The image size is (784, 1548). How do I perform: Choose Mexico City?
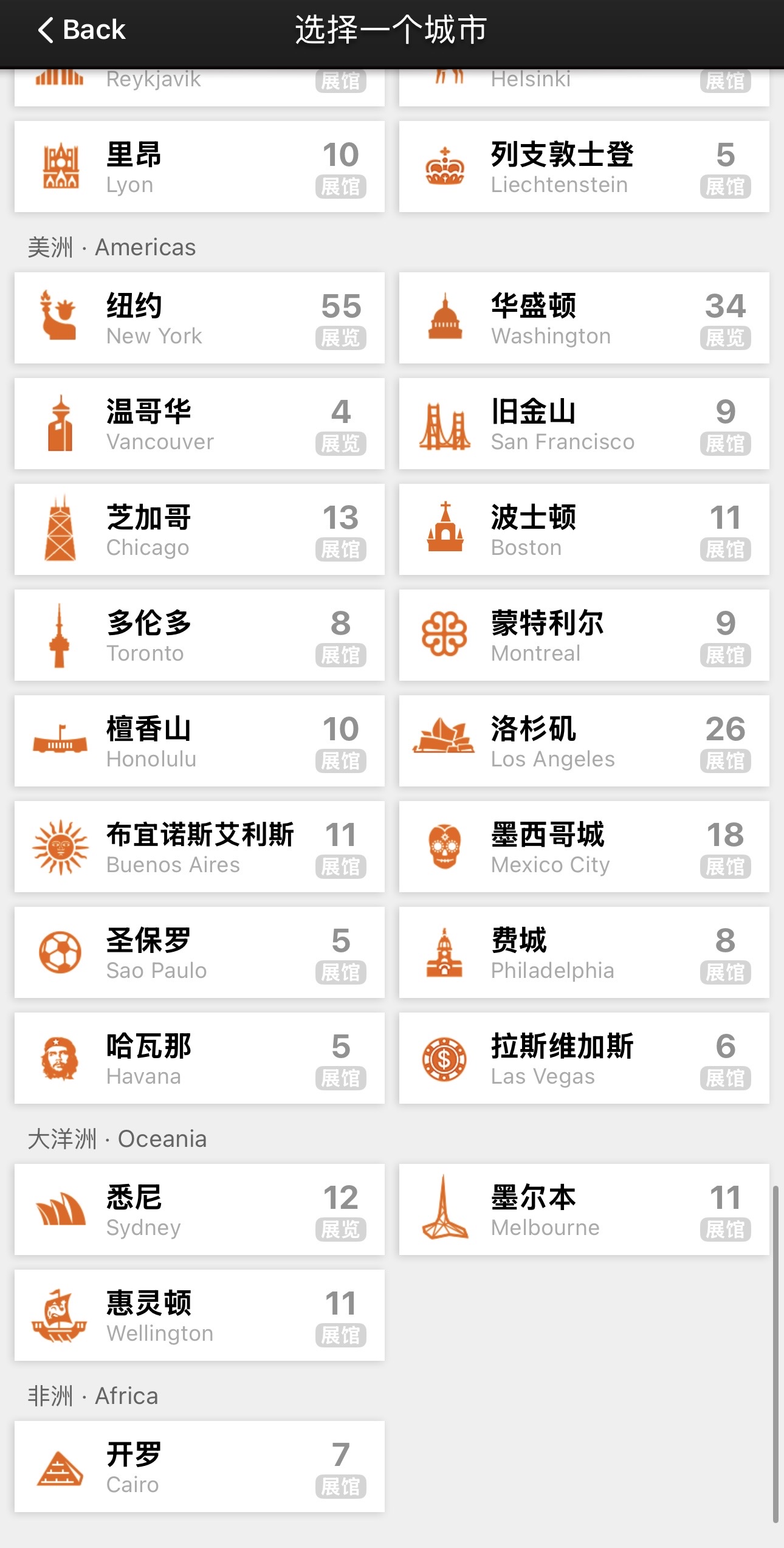(584, 847)
